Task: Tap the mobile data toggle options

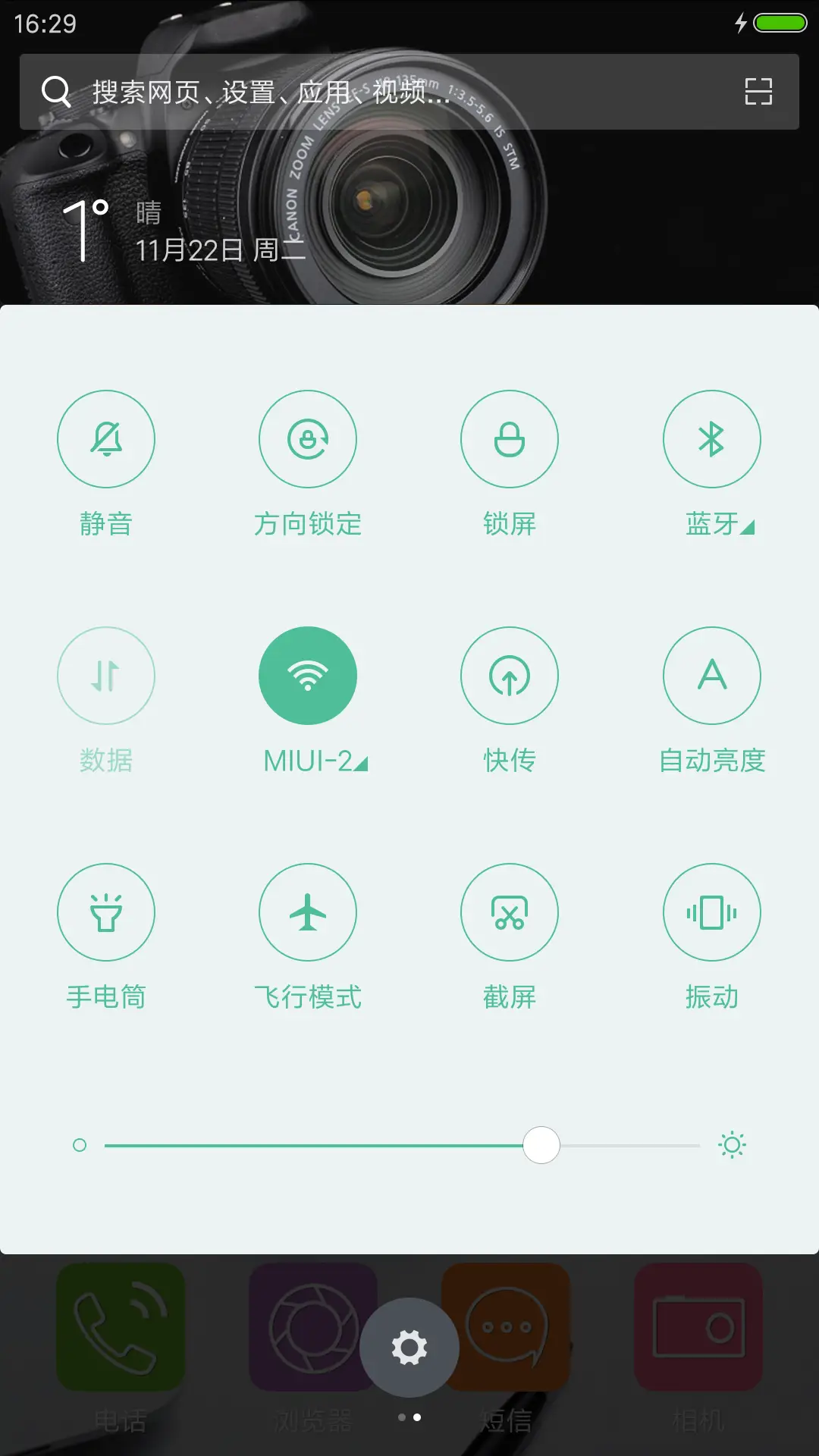Action: (106, 676)
